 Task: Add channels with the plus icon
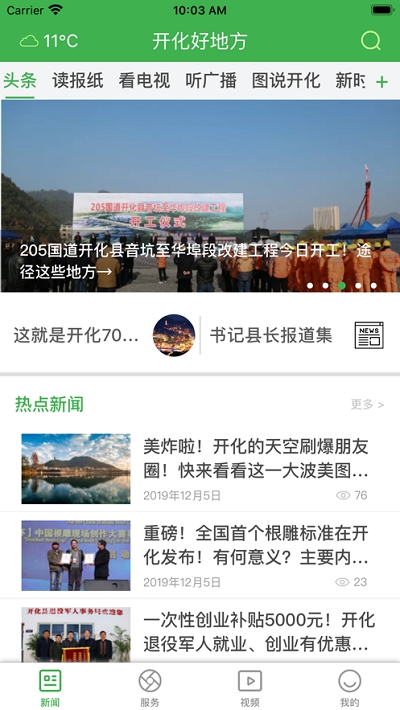point(382,82)
